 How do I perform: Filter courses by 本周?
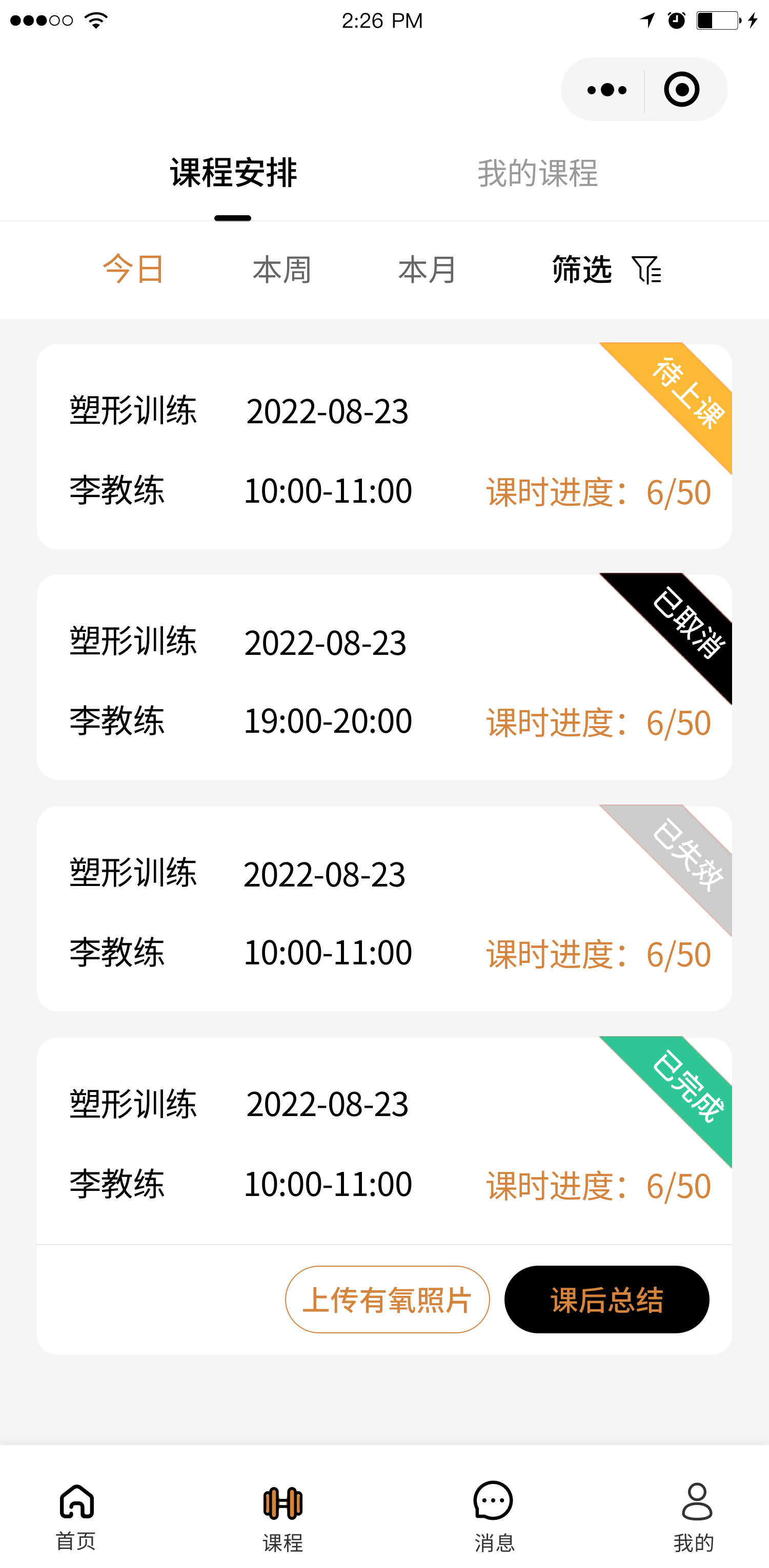click(282, 269)
